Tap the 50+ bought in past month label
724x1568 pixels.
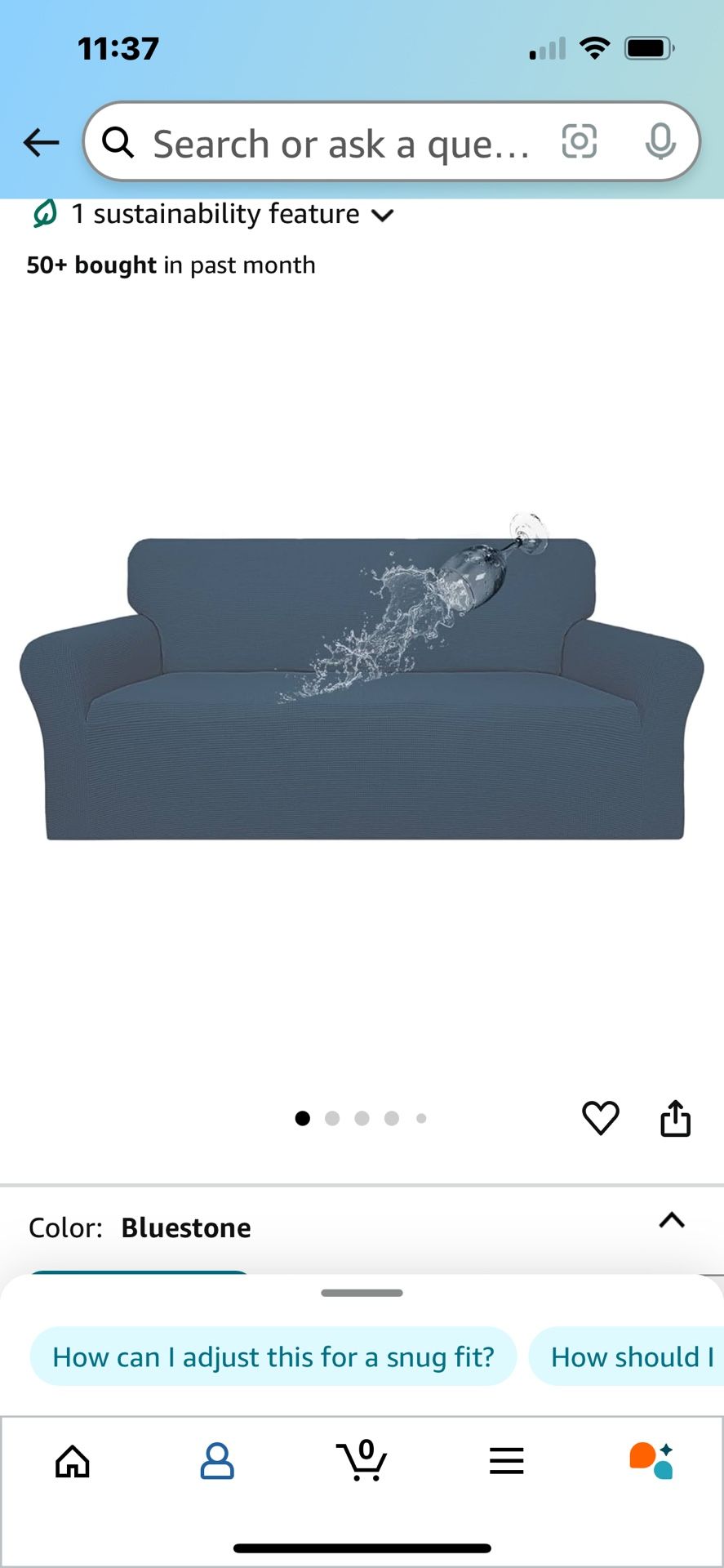171,264
